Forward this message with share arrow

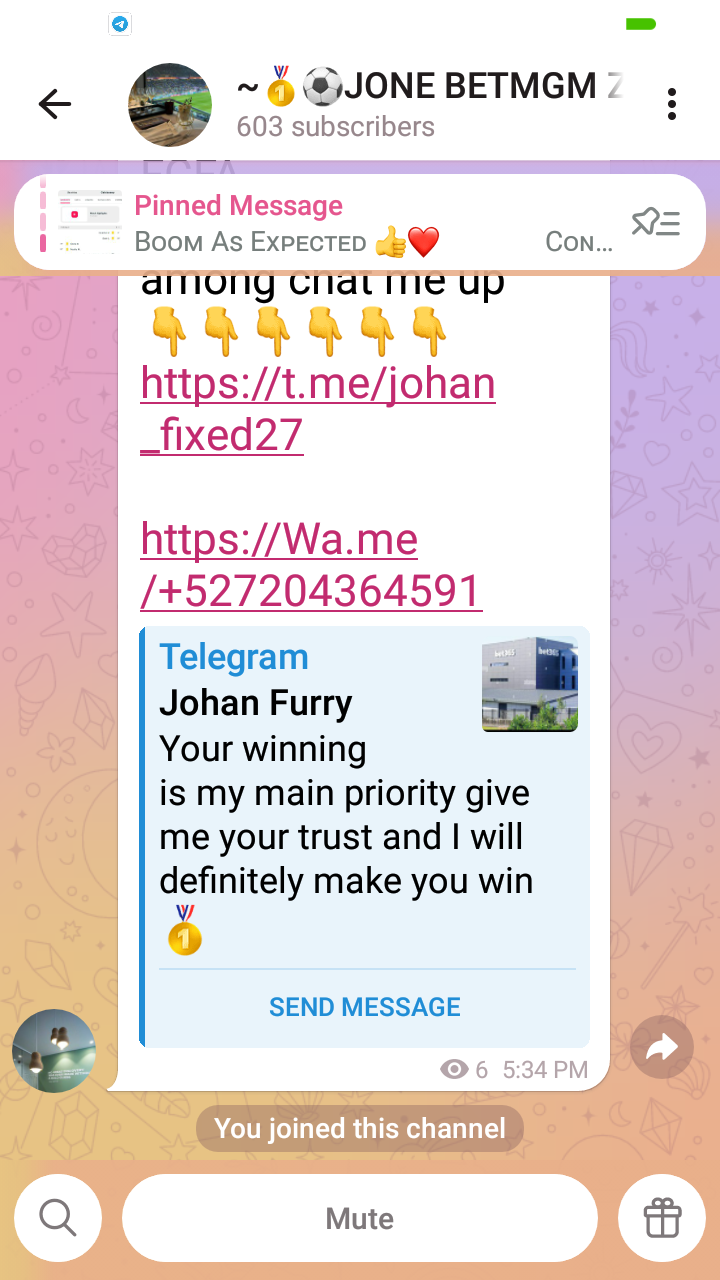661,1047
